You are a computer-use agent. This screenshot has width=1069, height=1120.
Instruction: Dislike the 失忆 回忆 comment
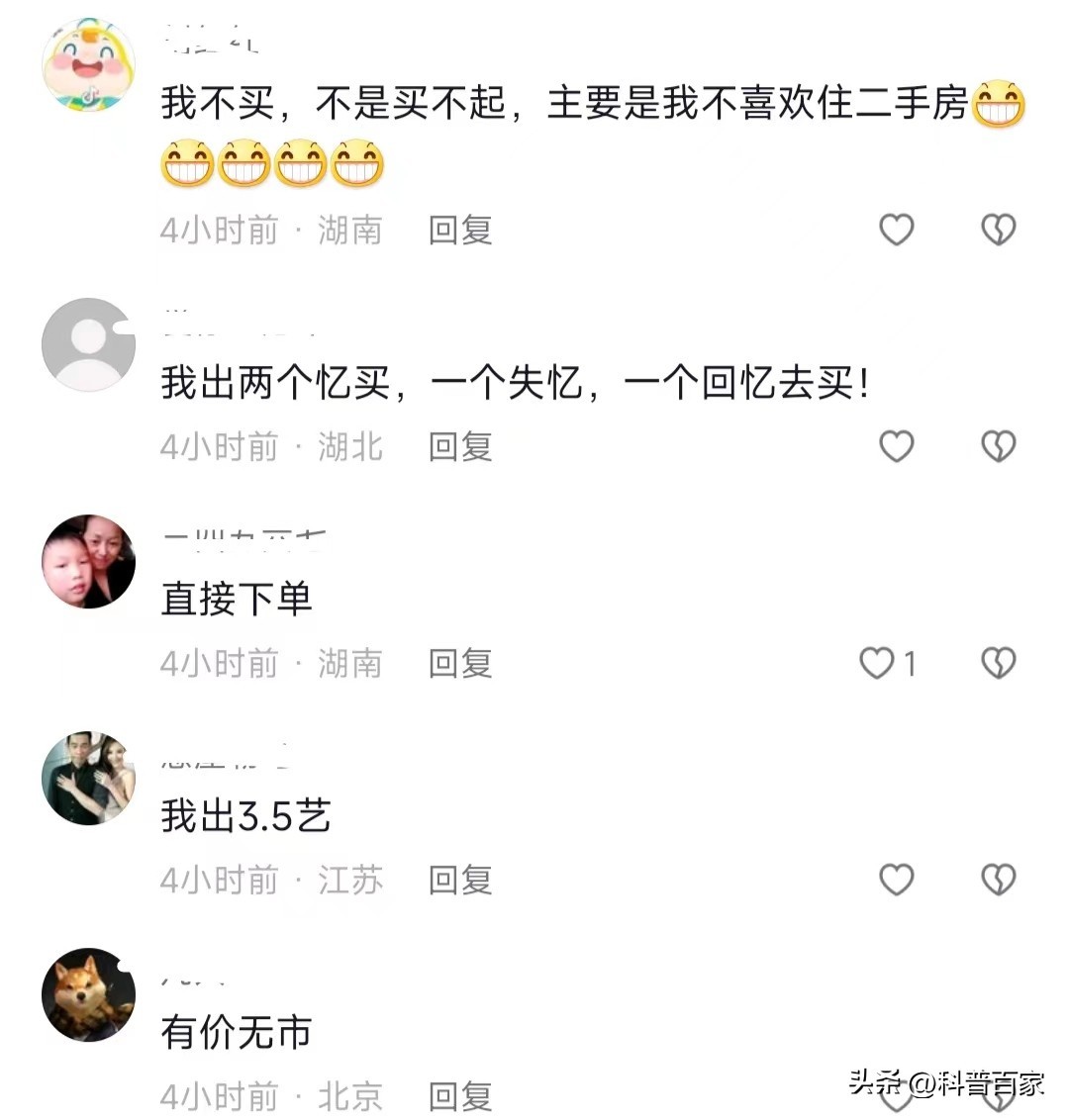tap(998, 446)
